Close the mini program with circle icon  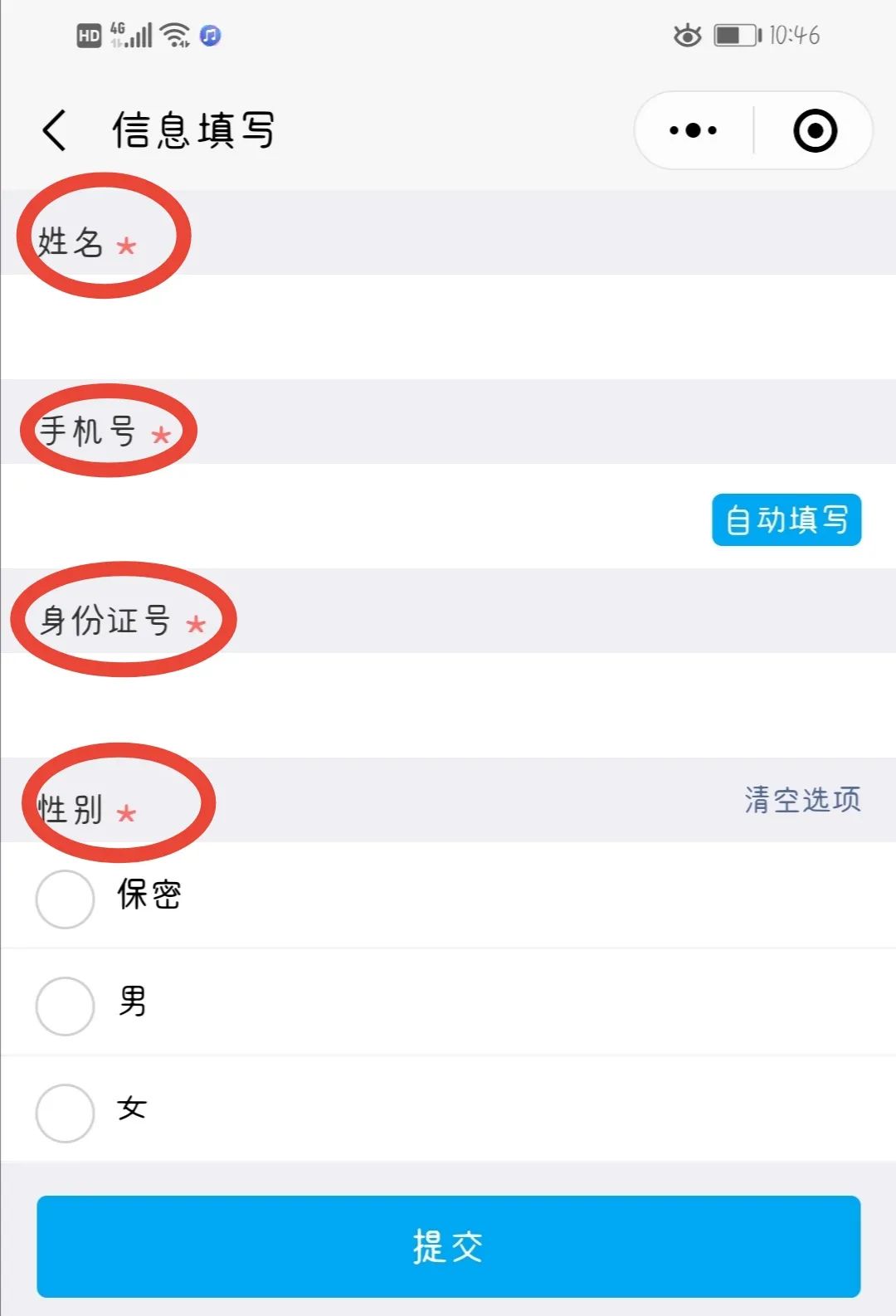(815, 130)
